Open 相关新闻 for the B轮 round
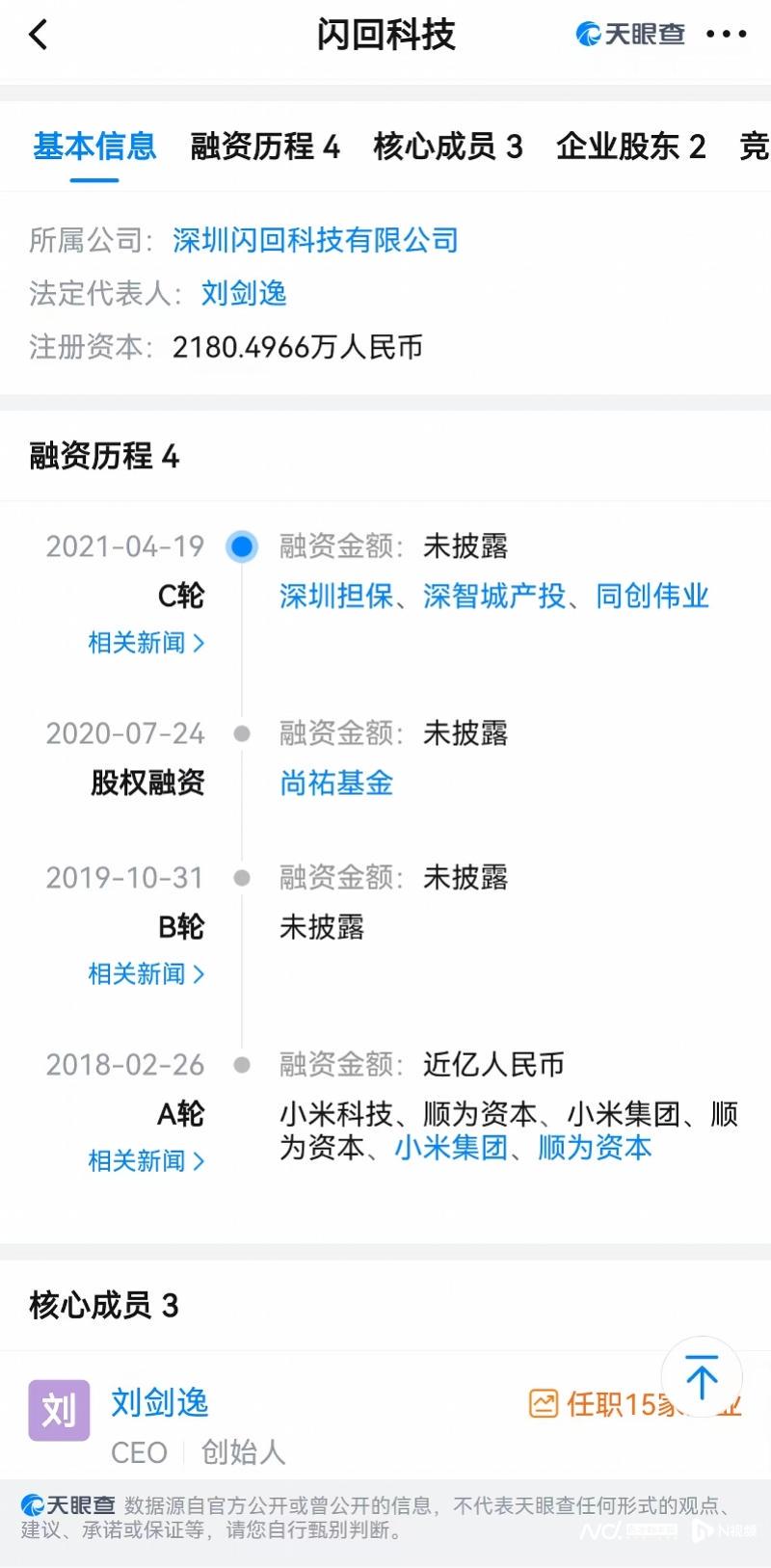This screenshot has width=771, height=1568. coord(146,974)
